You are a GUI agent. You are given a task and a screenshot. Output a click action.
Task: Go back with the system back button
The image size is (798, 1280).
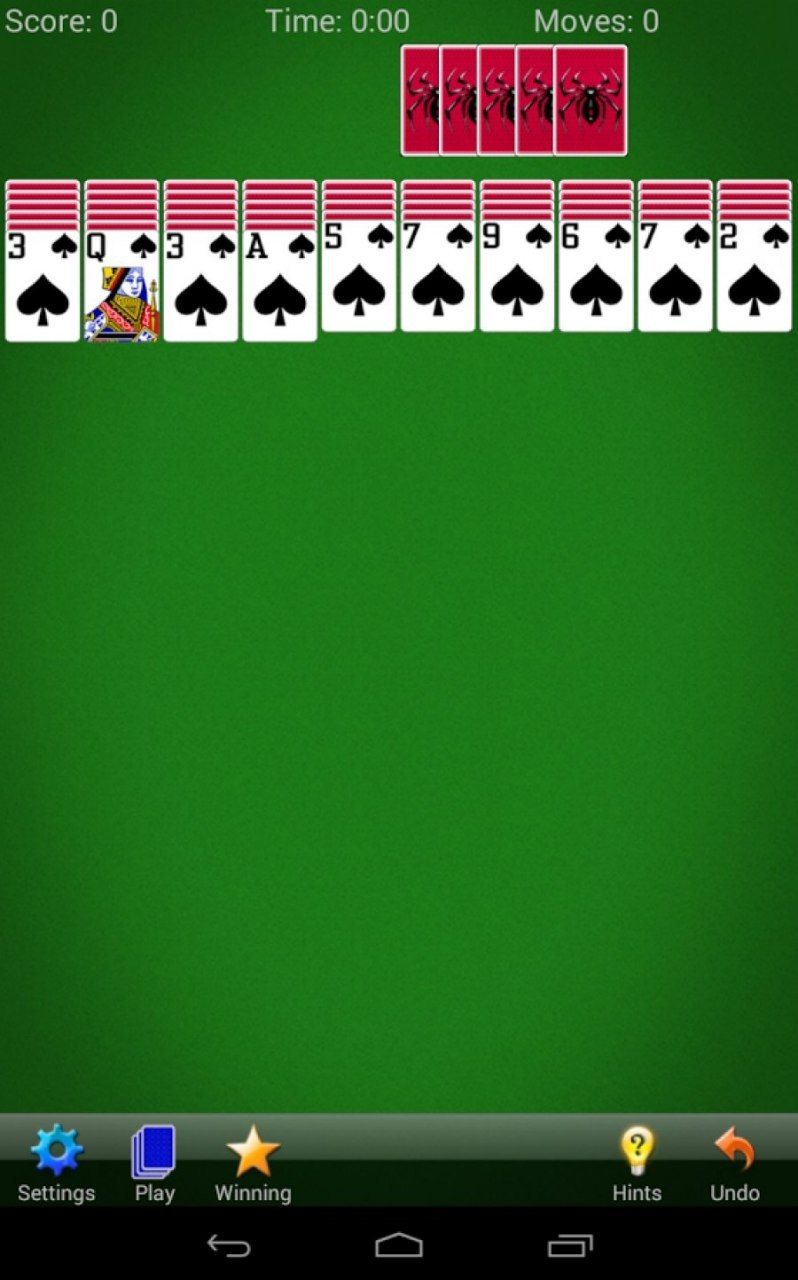(228, 1245)
